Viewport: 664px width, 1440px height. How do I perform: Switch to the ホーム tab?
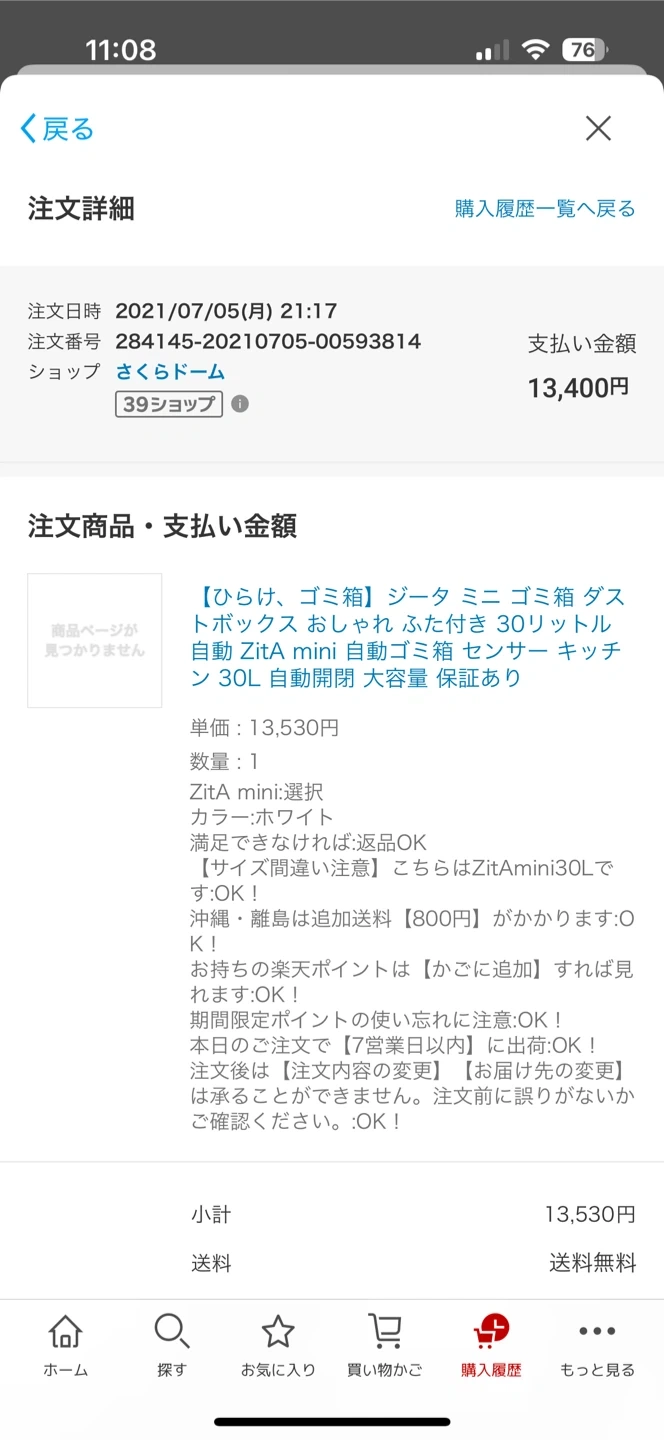pos(65,1346)
